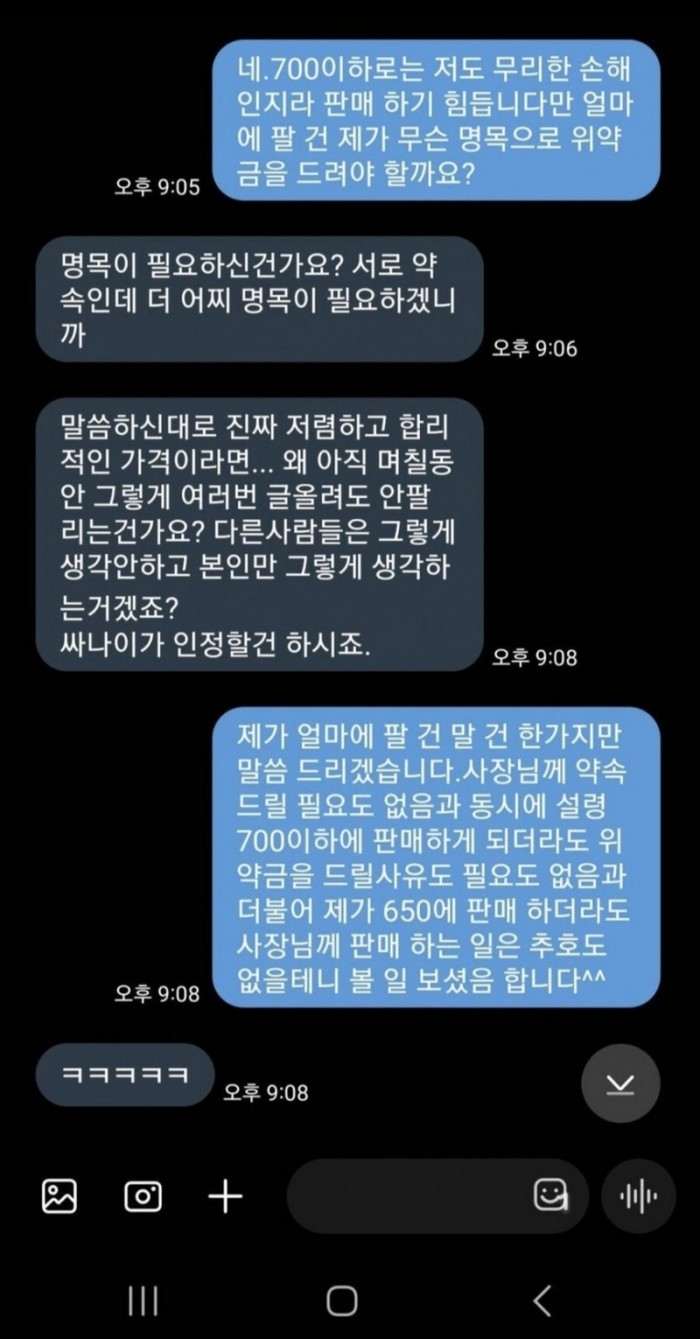This screenshot has width=700, height=1339.
Task: Tap the plus icon for more attachments
Action: coord(225,1195)
